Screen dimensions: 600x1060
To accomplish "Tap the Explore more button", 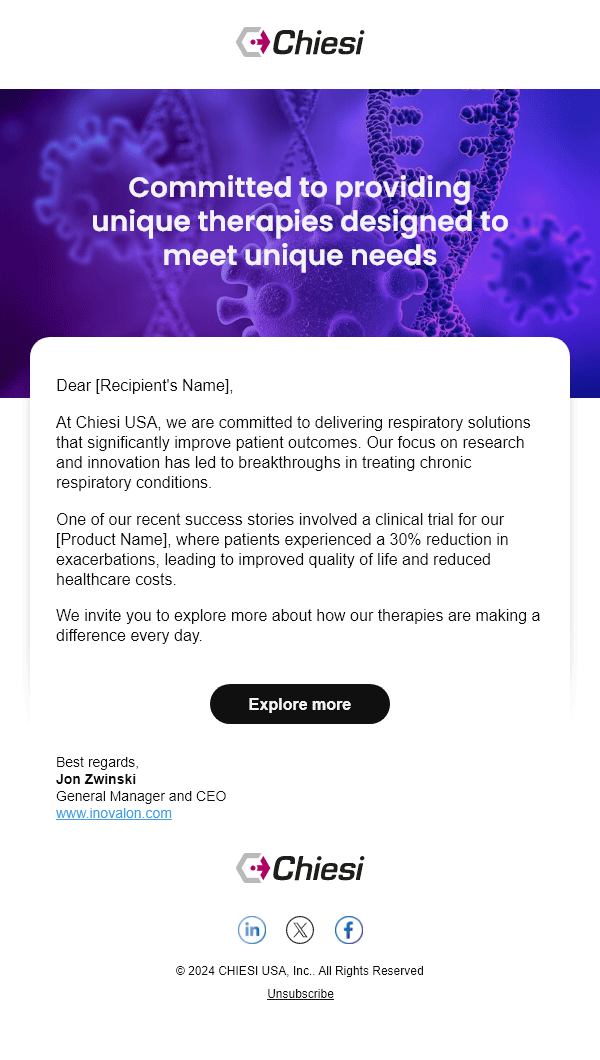I will (x=299, y=704).
